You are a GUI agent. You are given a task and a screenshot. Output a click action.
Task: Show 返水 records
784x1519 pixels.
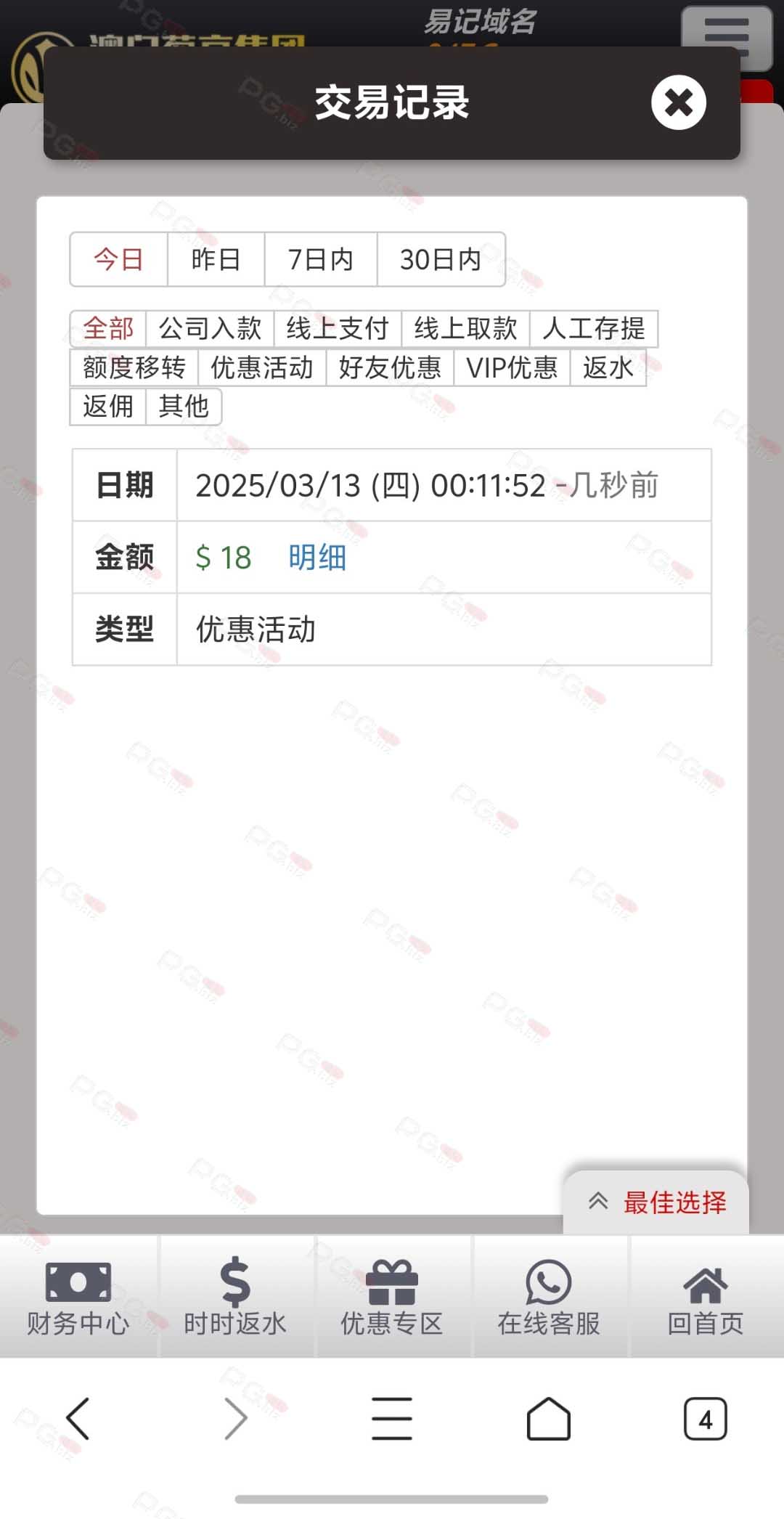(608, 367)
